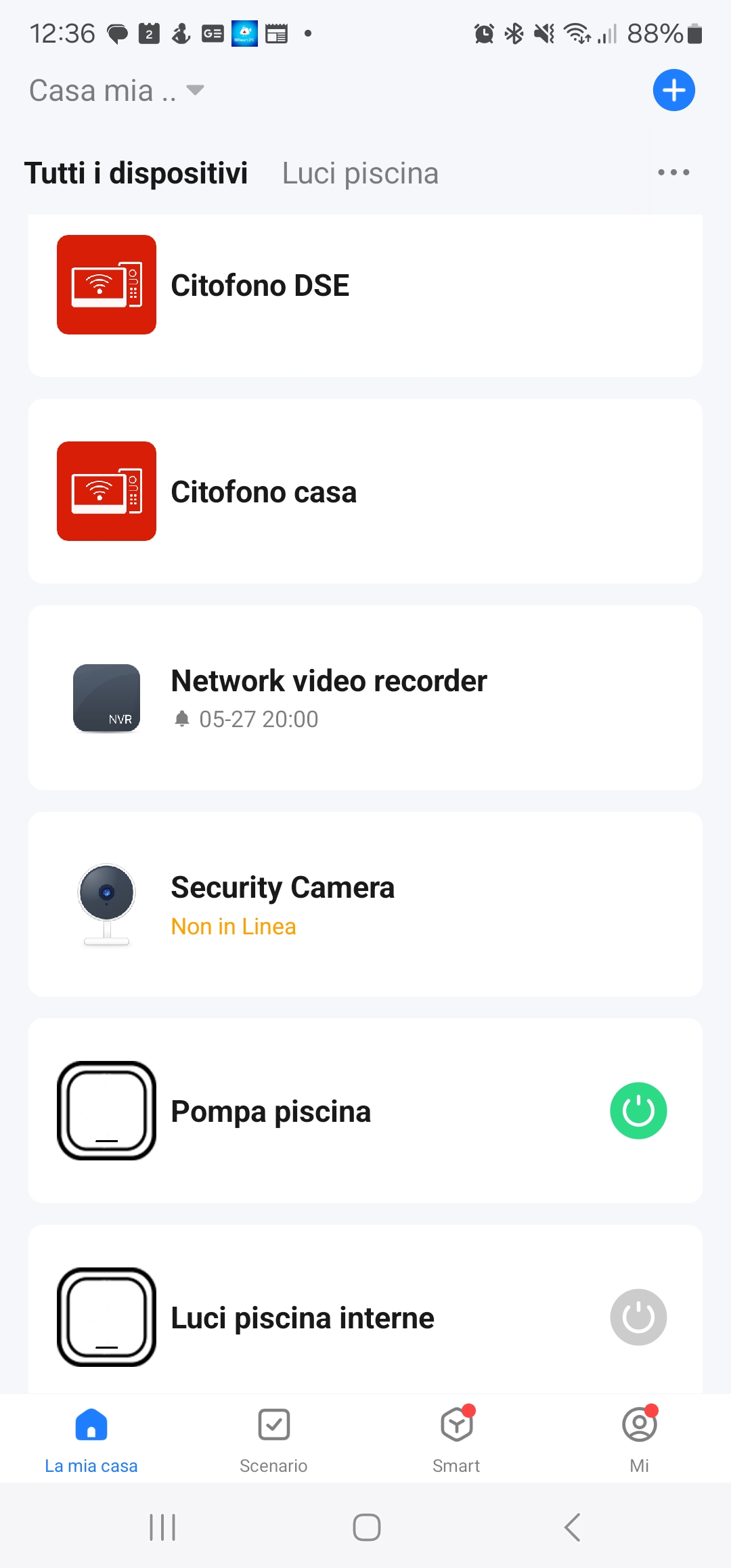Go back with the system back button

coord(572,1527)
